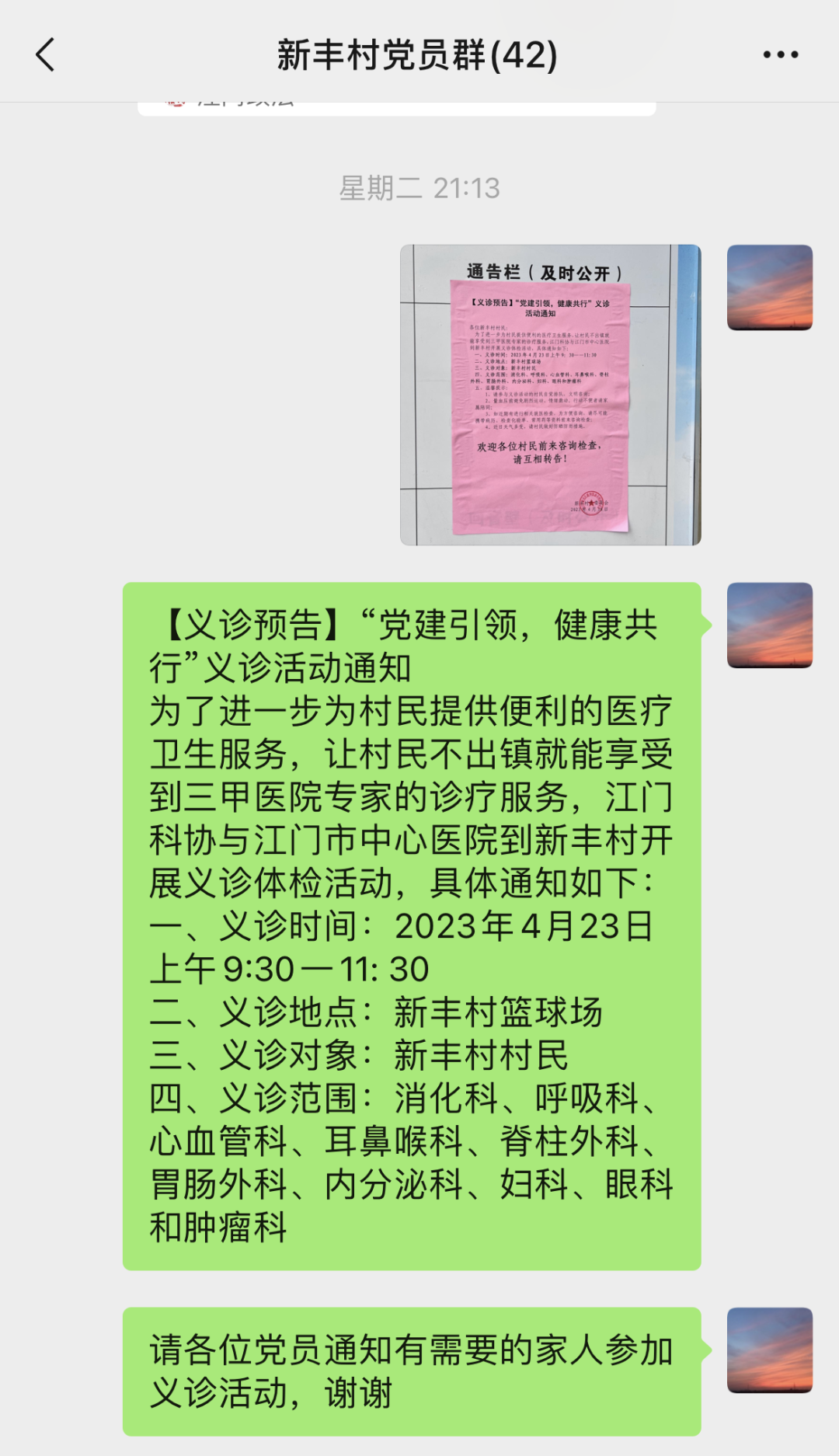The width and height of the screenshot is (839, 1456).
Task: Tap sender avatar beside 义诊预告 message
Action: pos(769,625)
